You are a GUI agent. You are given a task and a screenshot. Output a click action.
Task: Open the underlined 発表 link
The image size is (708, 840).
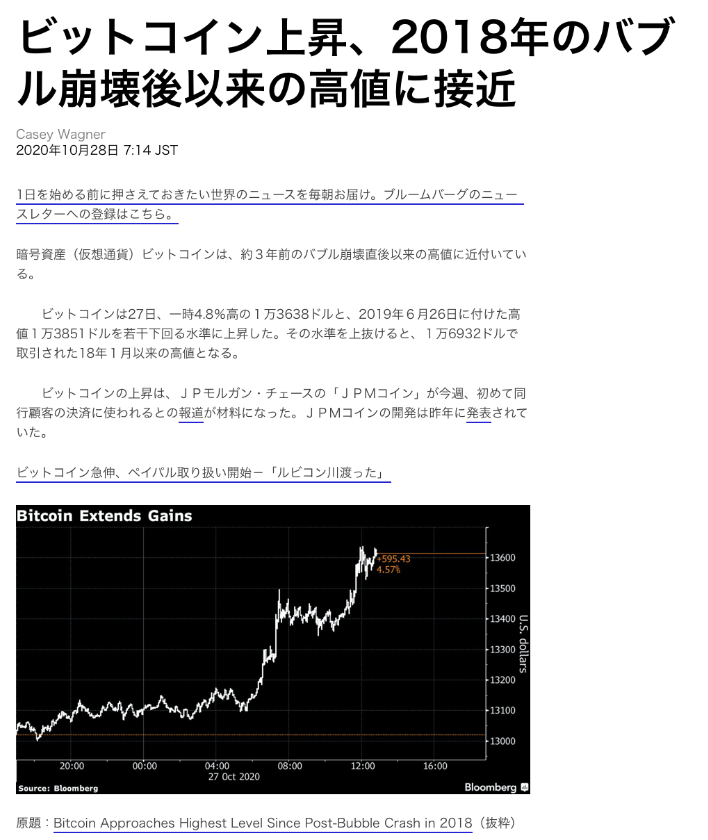[478, 413]
